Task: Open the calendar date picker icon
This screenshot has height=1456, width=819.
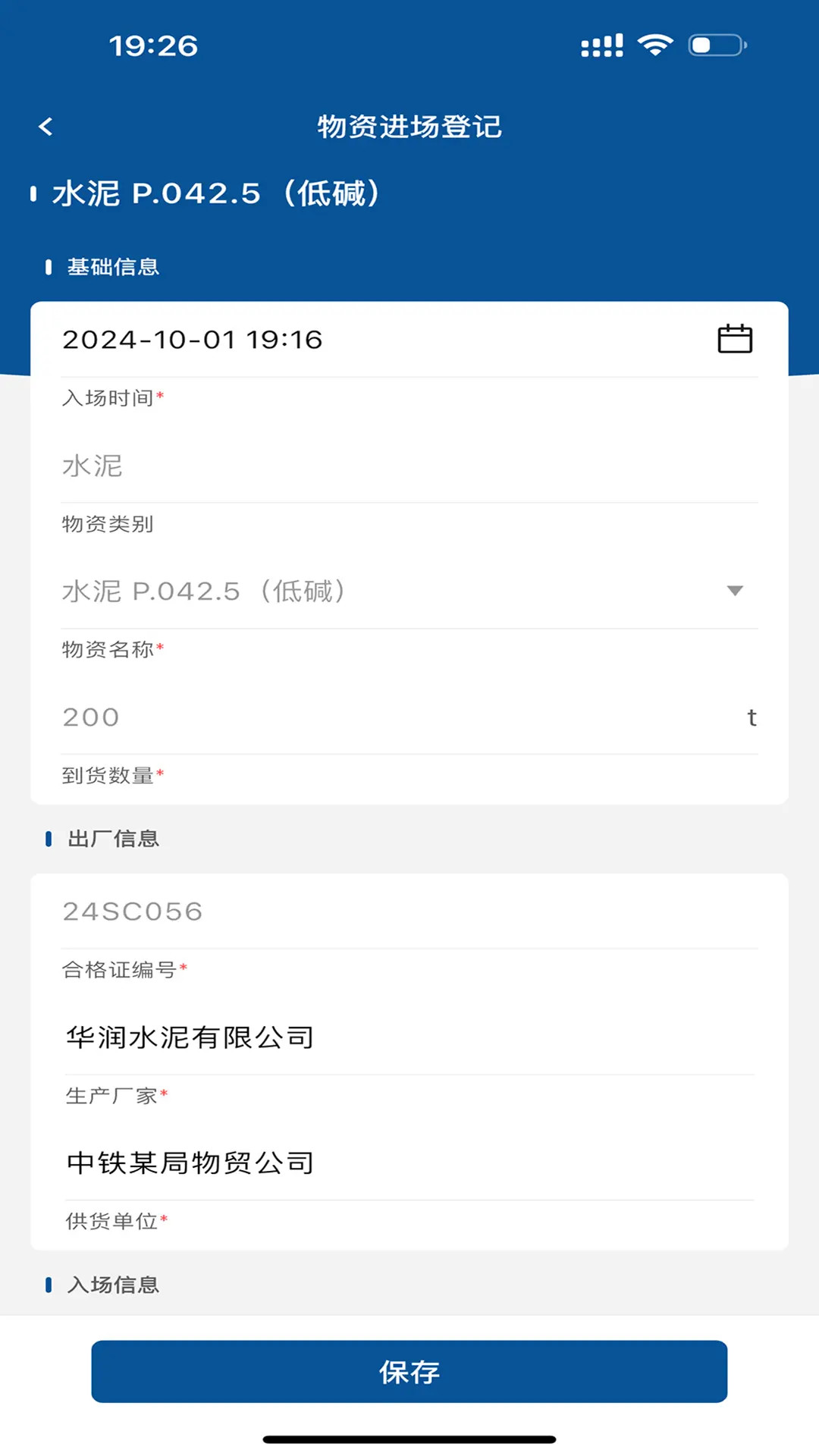Action: (x=734, y=338)
